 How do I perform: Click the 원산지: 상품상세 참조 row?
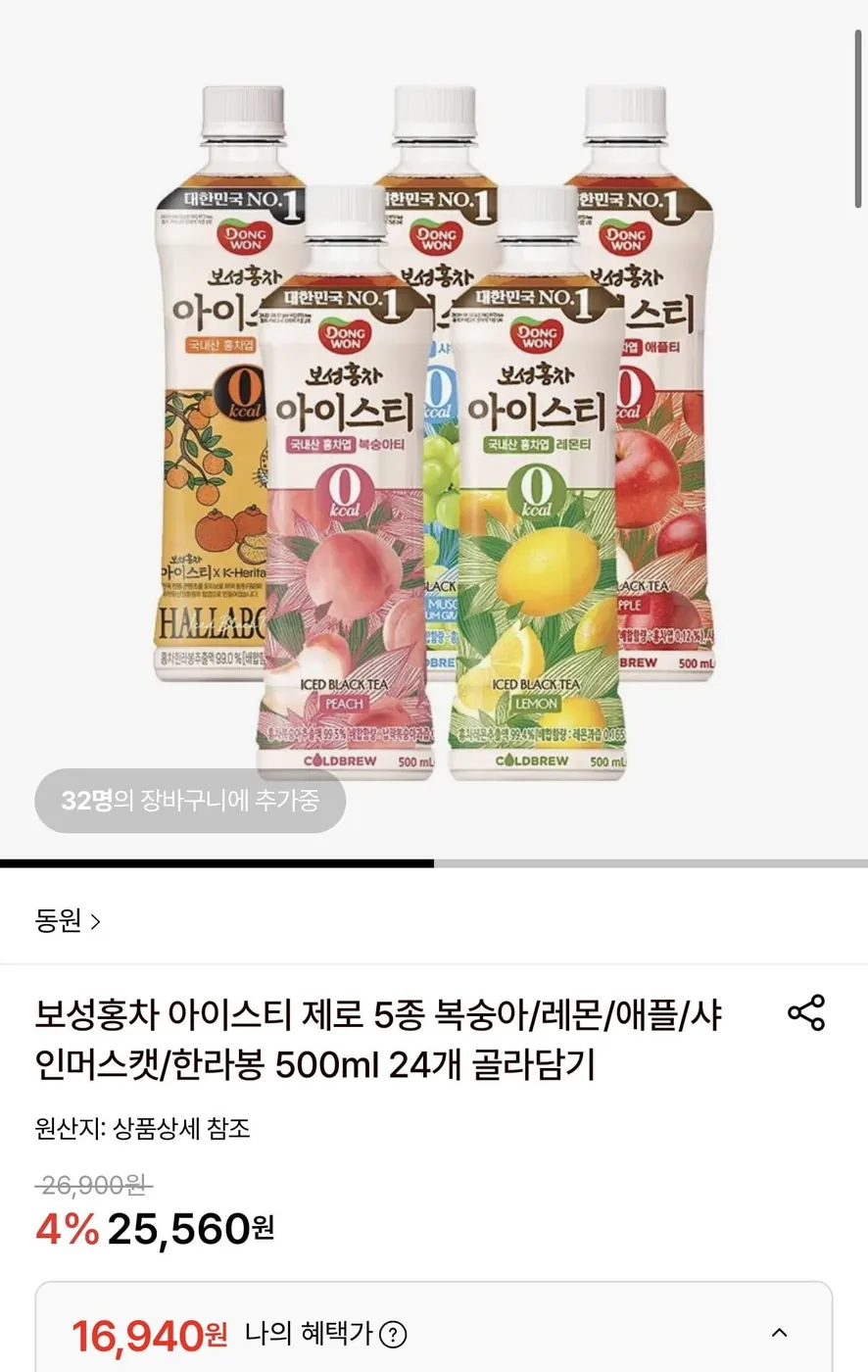144,1129
